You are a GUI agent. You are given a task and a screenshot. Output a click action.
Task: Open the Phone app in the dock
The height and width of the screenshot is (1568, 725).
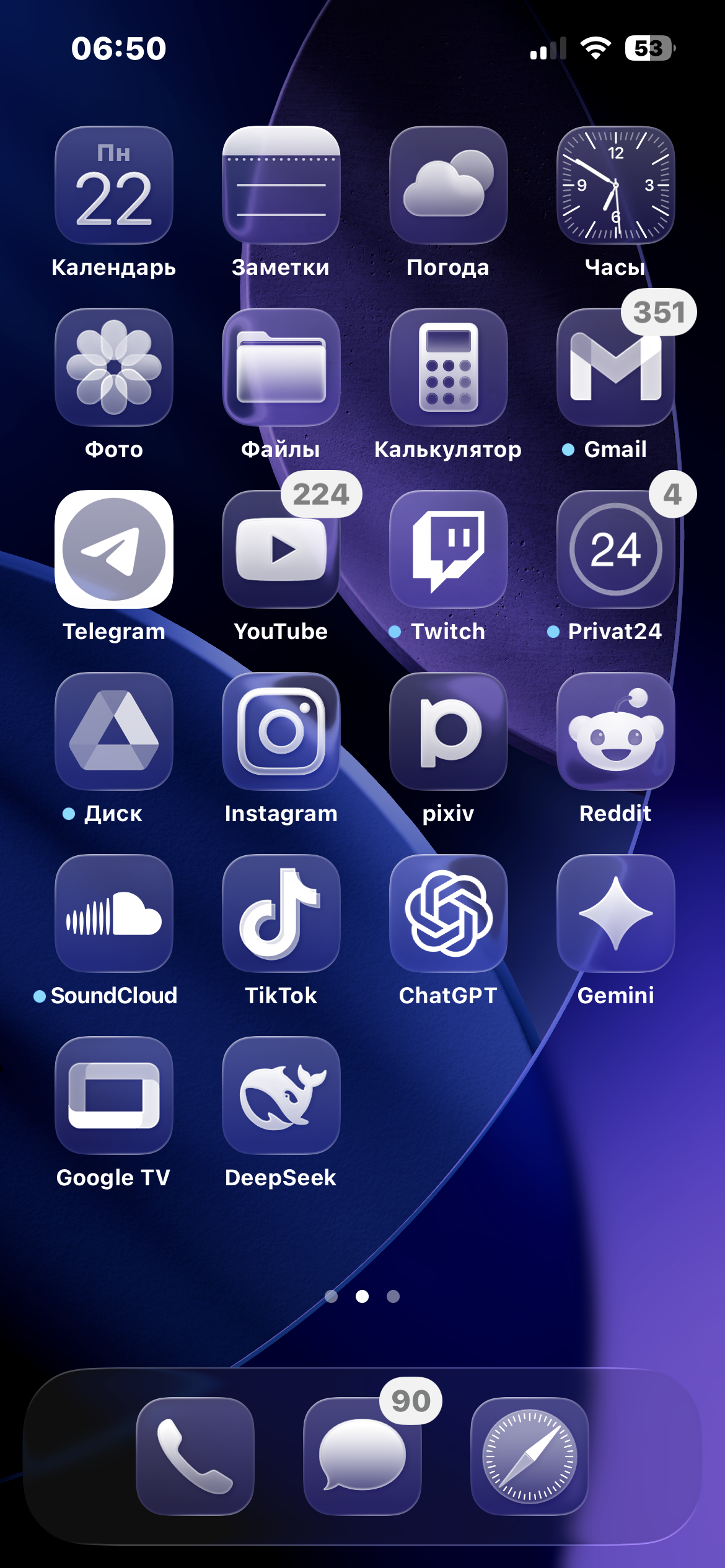pos(195,1456)
